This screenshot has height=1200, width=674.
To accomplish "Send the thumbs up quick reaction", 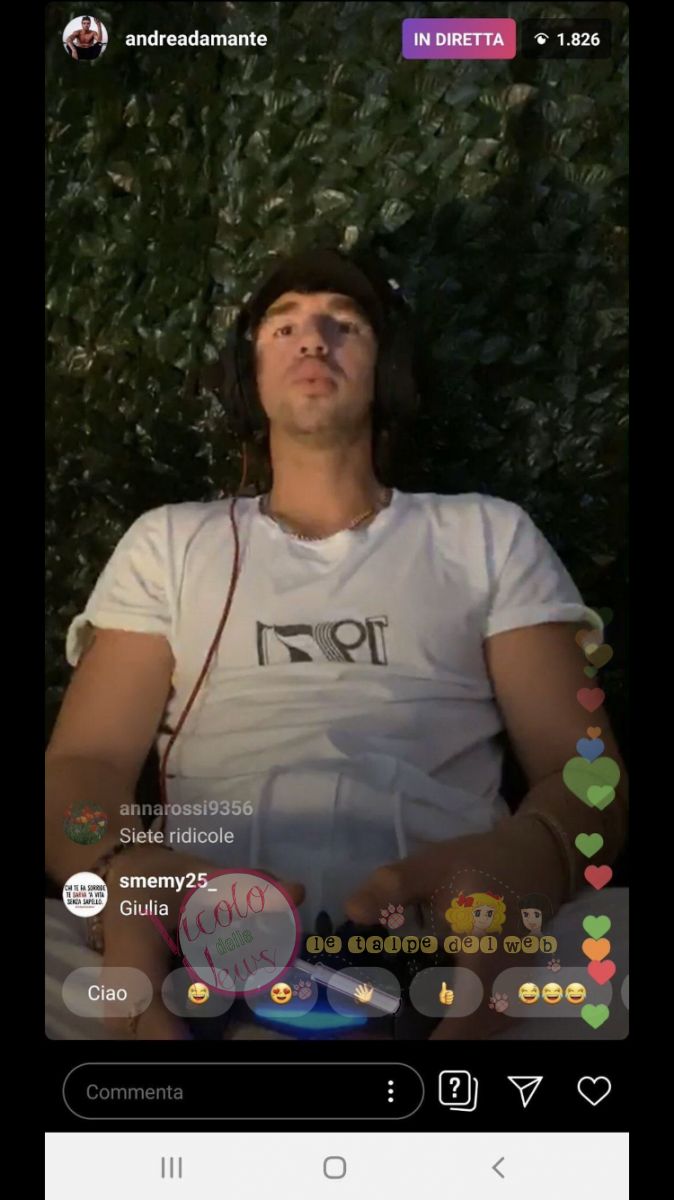I will (x=446, y=993).
